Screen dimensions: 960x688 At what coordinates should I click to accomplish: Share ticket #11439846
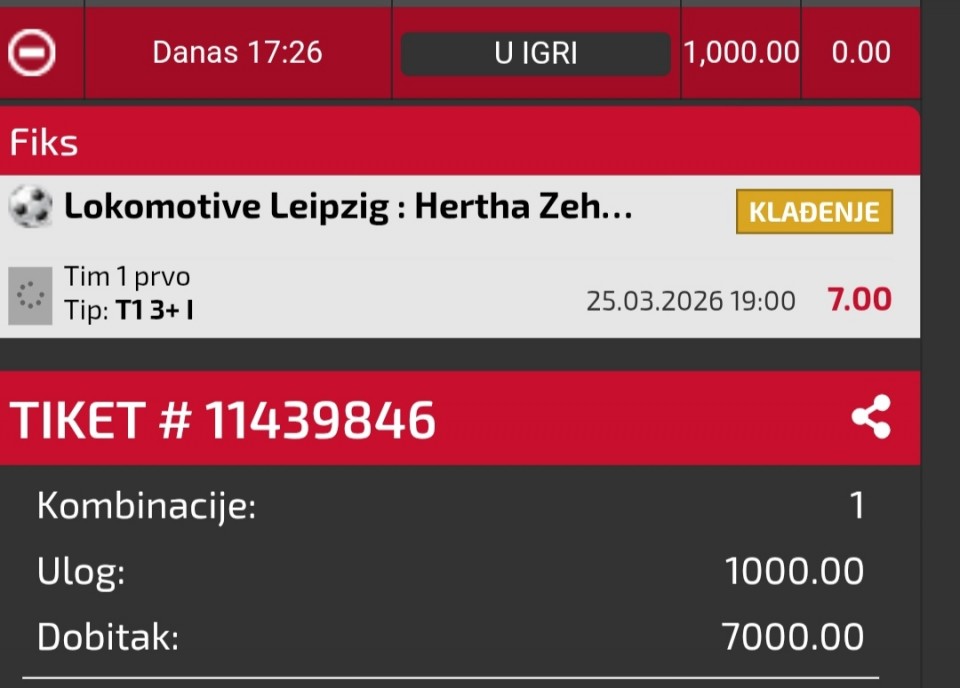[x=870, y=417]
